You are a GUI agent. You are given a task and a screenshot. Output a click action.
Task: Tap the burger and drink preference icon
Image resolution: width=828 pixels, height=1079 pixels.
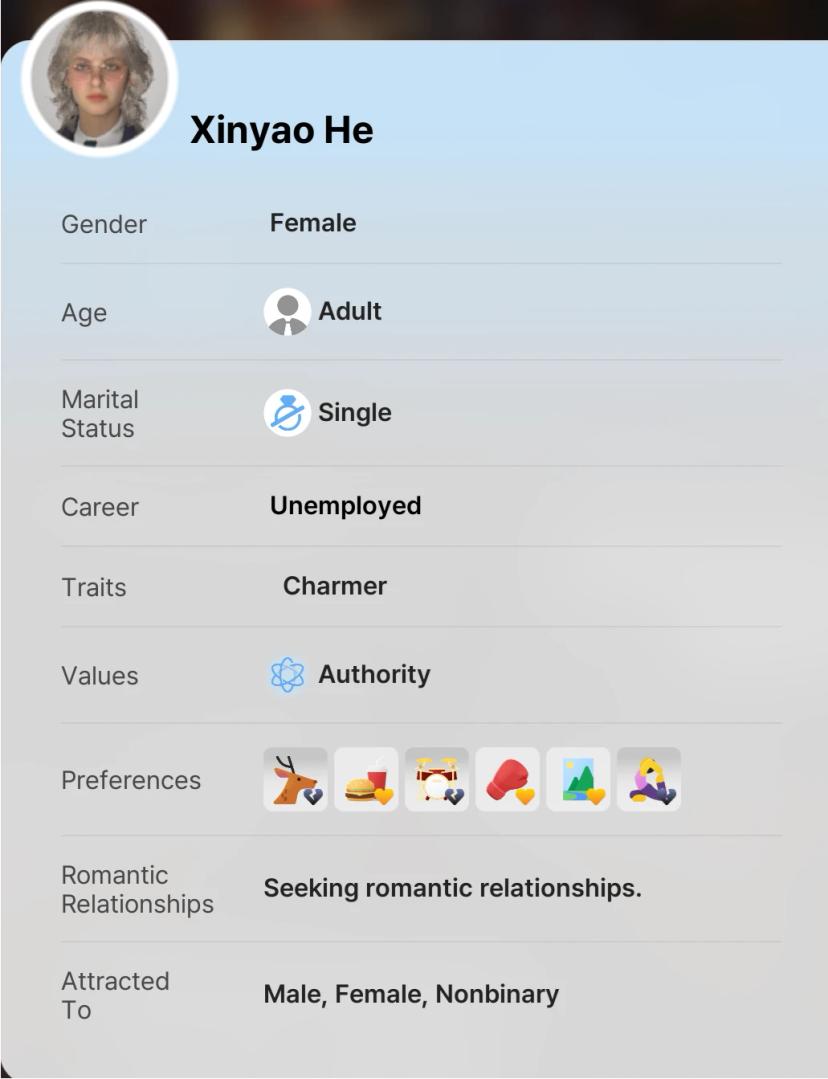point(366,779)
